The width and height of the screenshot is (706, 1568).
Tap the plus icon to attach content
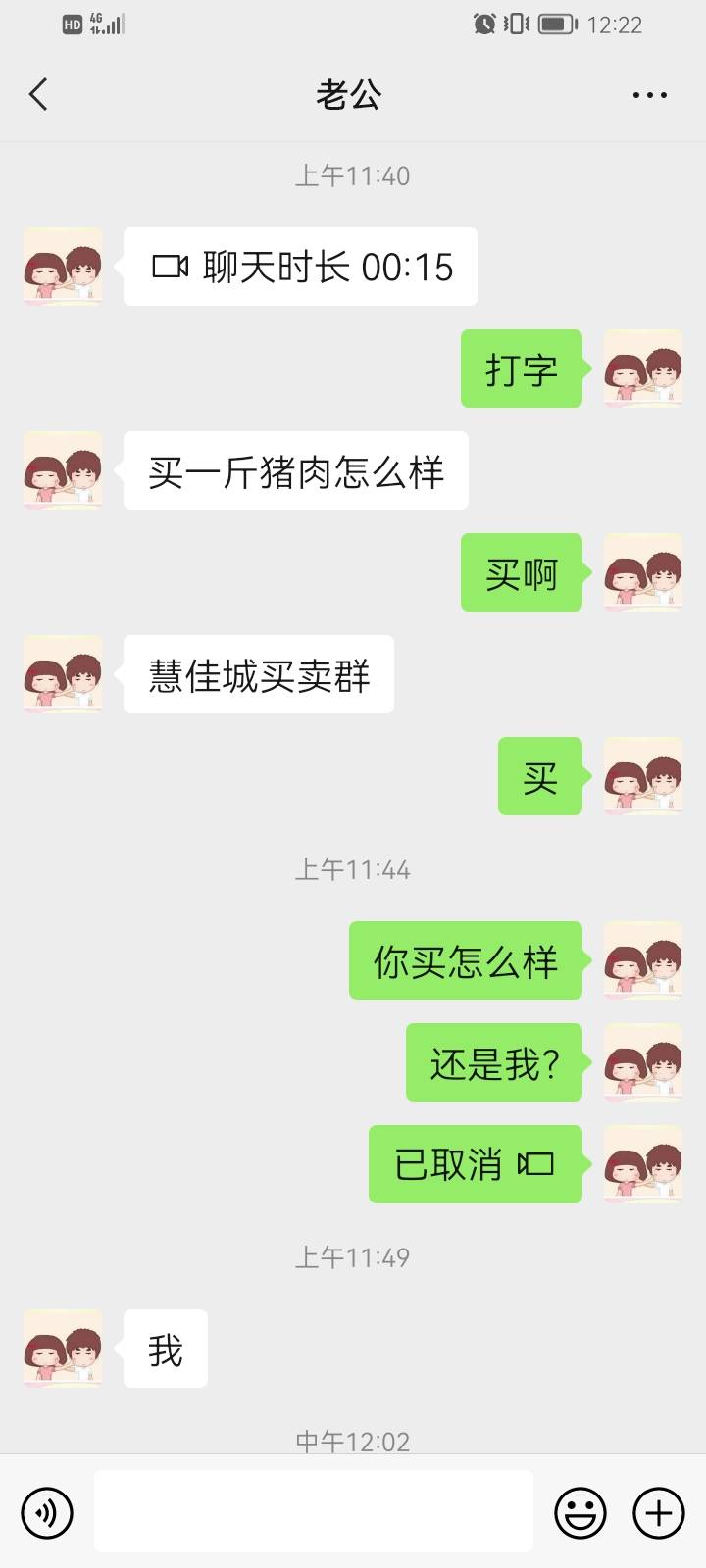(659, 1512)
